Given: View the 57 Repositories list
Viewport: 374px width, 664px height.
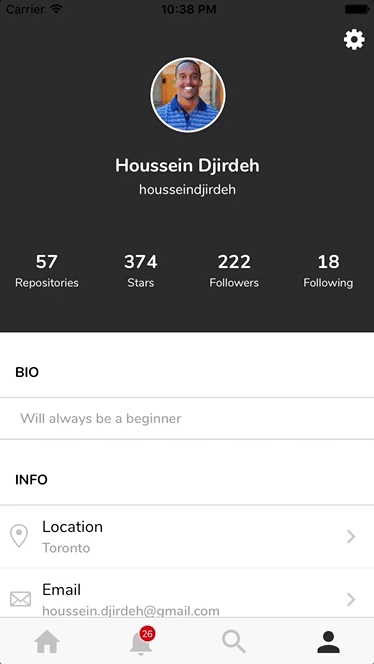Looking at the screenshot, I should coord(47,271).
